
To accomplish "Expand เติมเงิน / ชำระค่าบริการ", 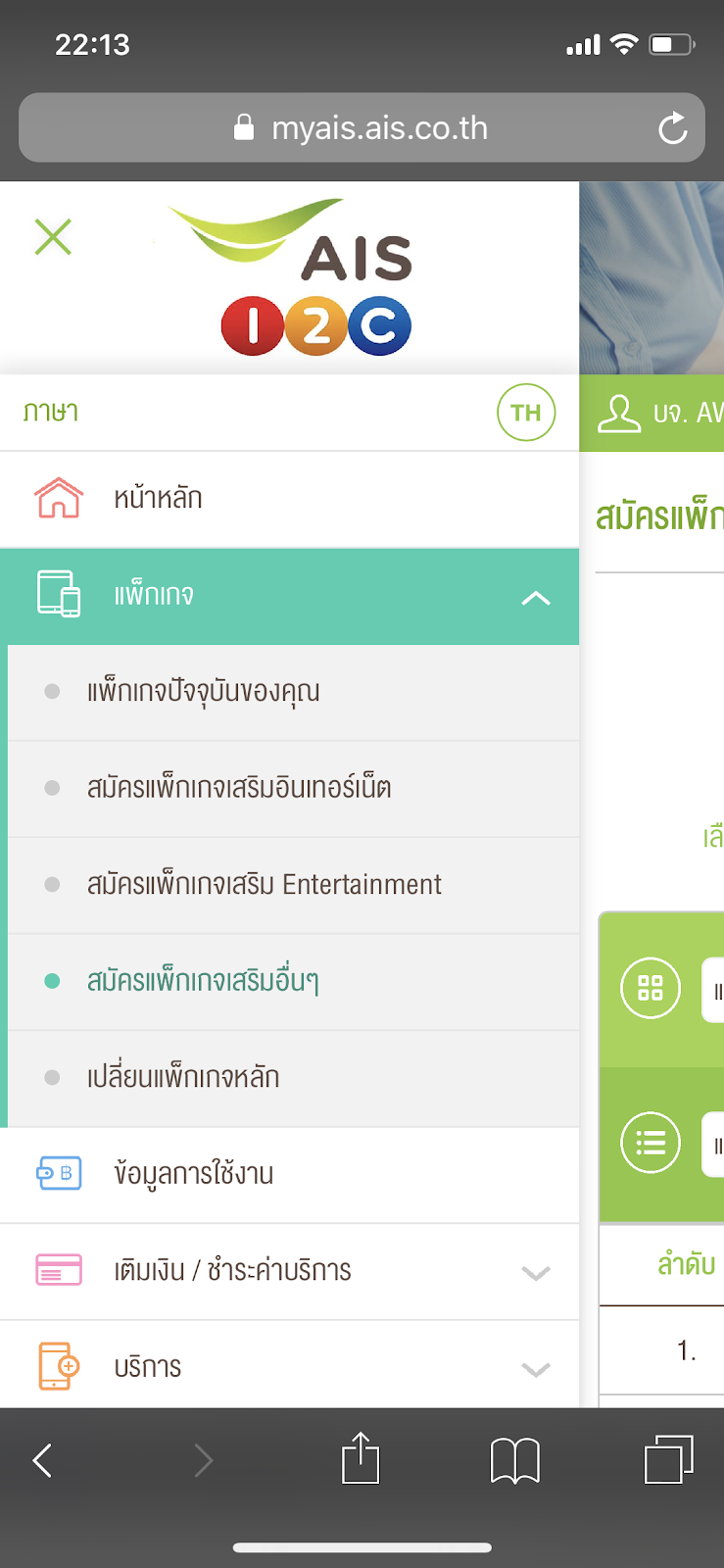I will (x=534, y=1272).
